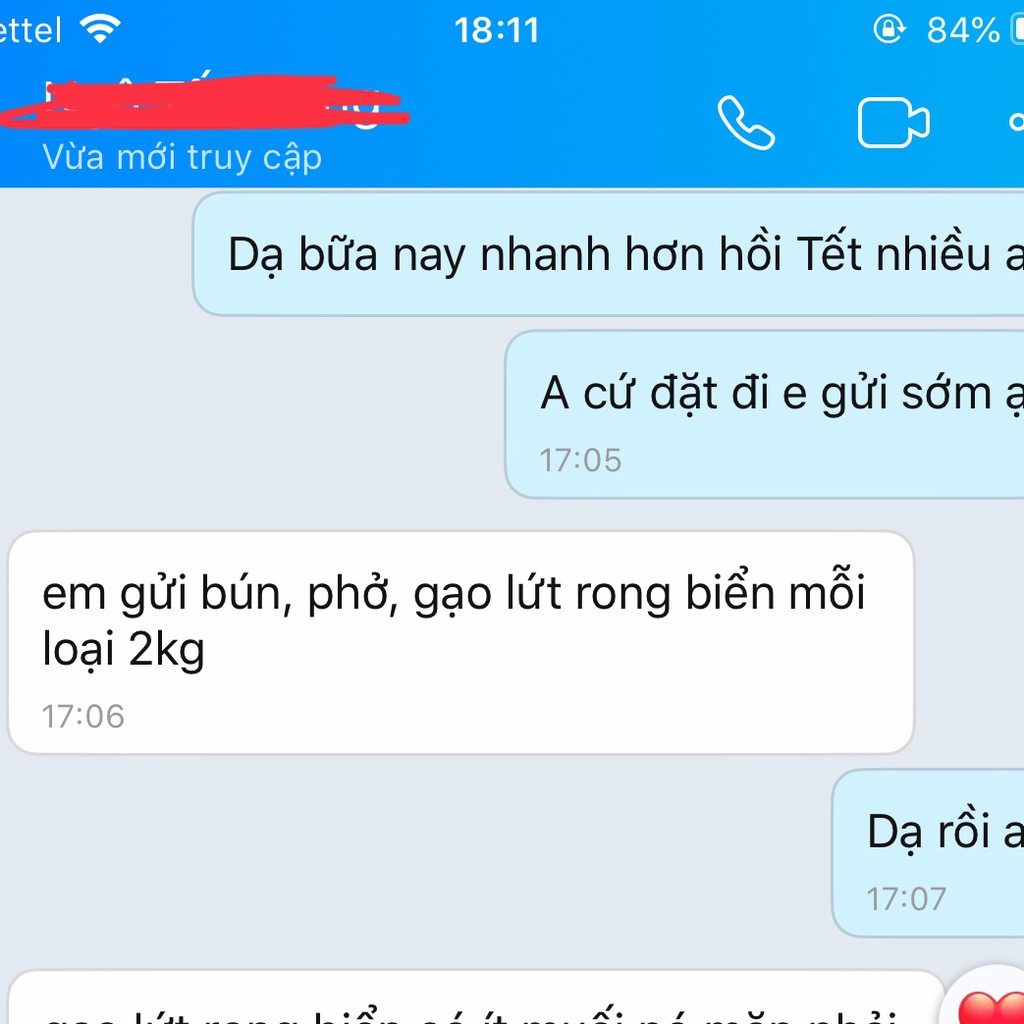The image size is (1024, 1024).
Task: Tap the heart reaction on the bottom message
Action: pyautogui.click(x=992, y=1003)
